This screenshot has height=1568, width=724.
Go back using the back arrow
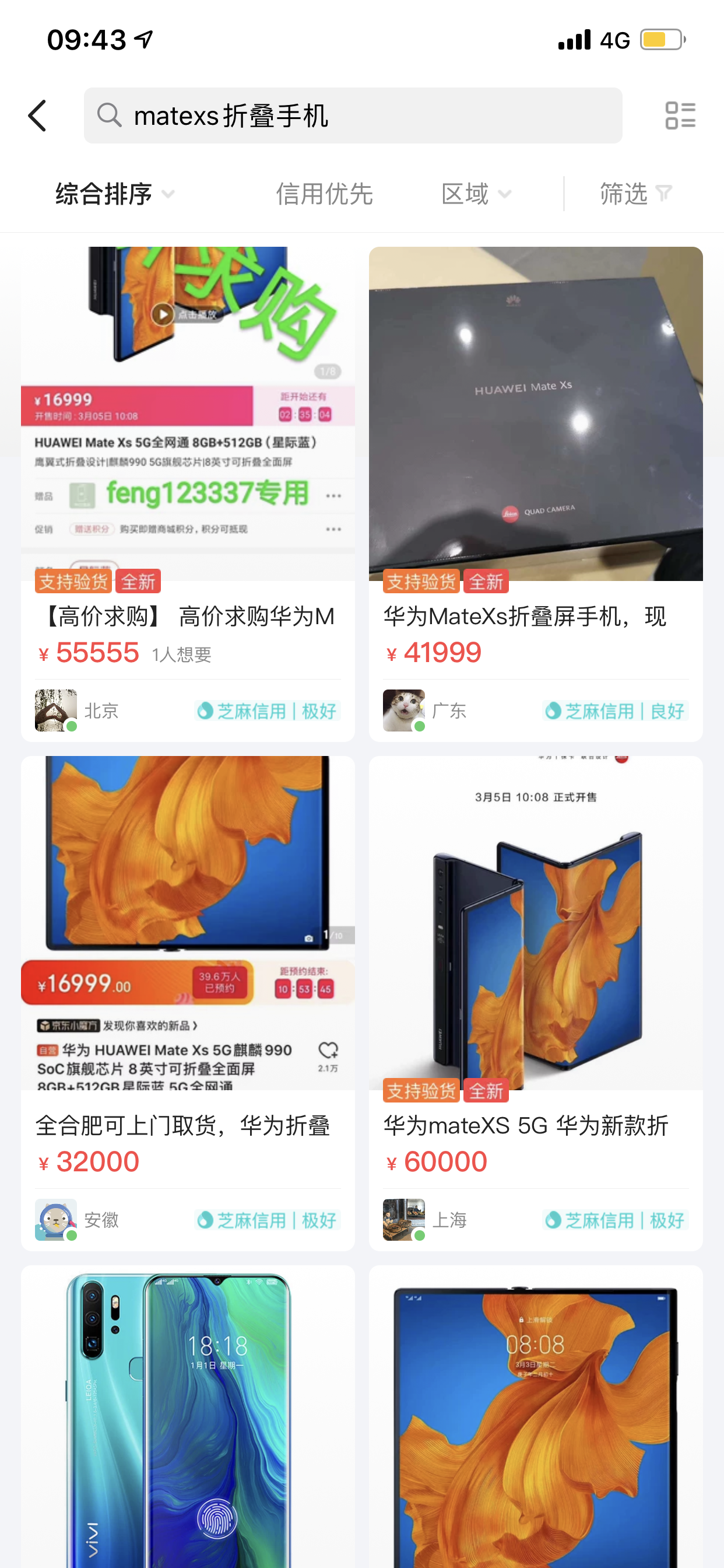coord(38,116)
